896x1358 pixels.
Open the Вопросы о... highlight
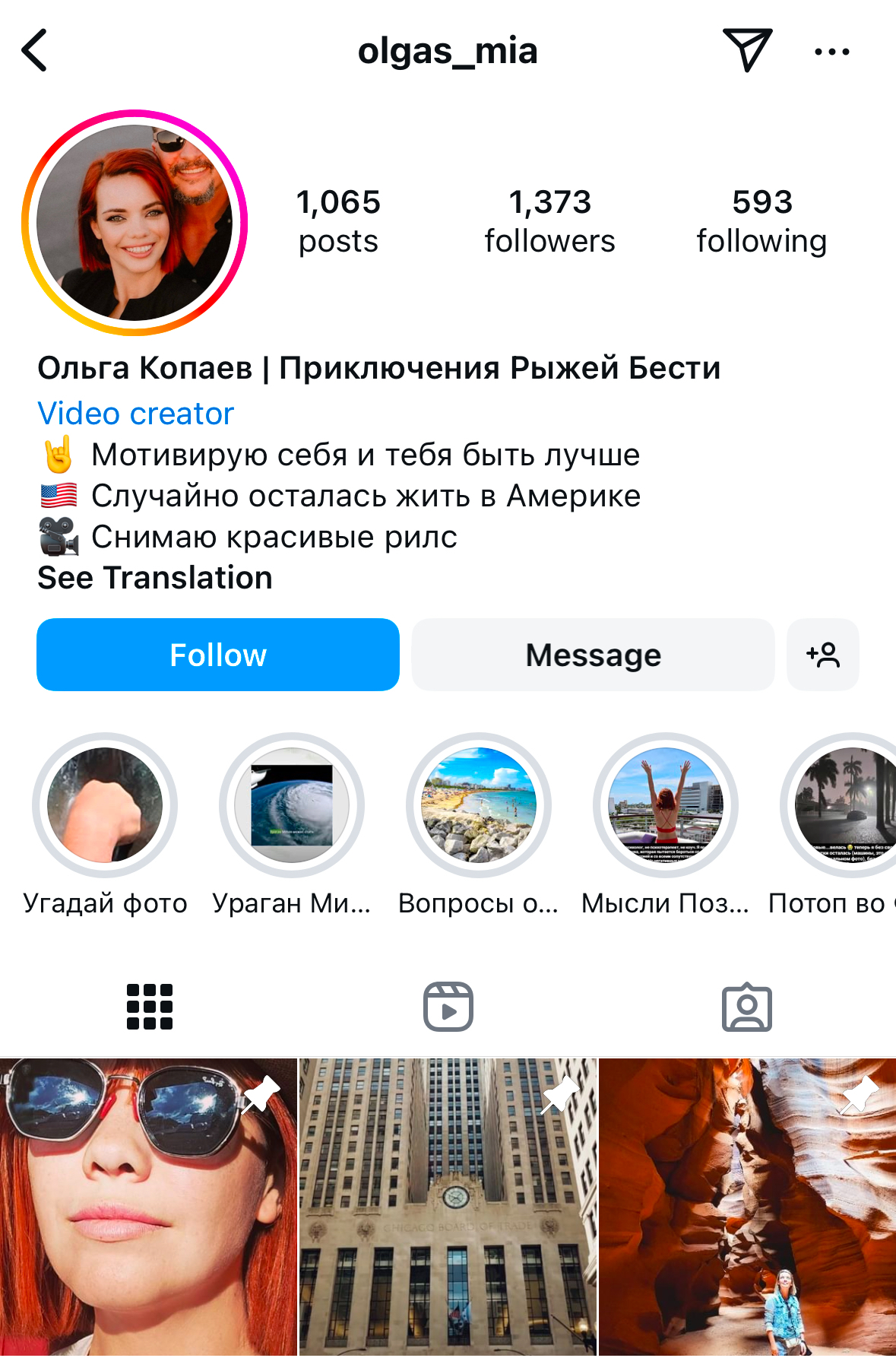479,805
